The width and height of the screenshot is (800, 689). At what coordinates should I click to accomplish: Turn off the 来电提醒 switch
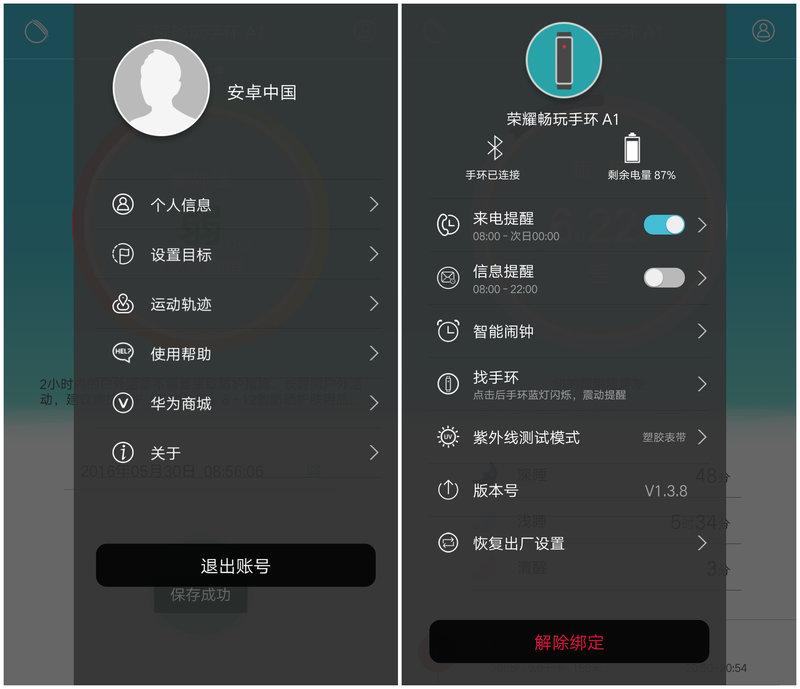point(664,225)
